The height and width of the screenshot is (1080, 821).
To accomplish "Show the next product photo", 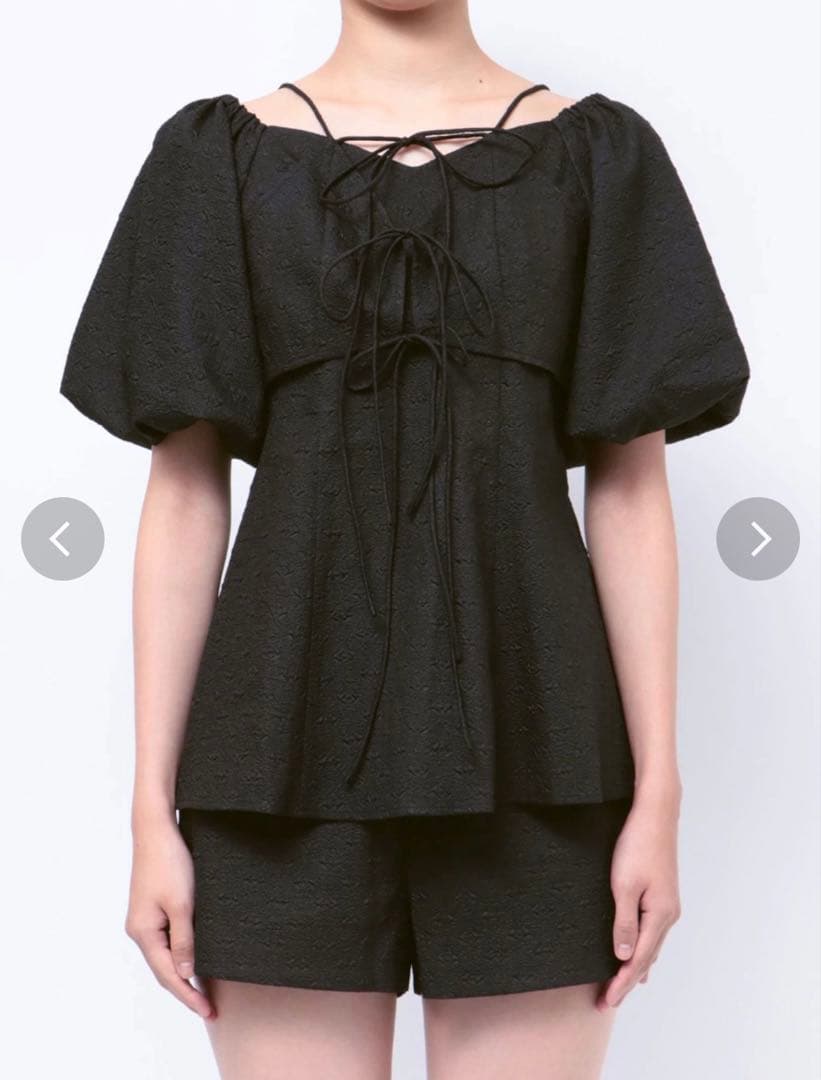I will coord(758,539).
